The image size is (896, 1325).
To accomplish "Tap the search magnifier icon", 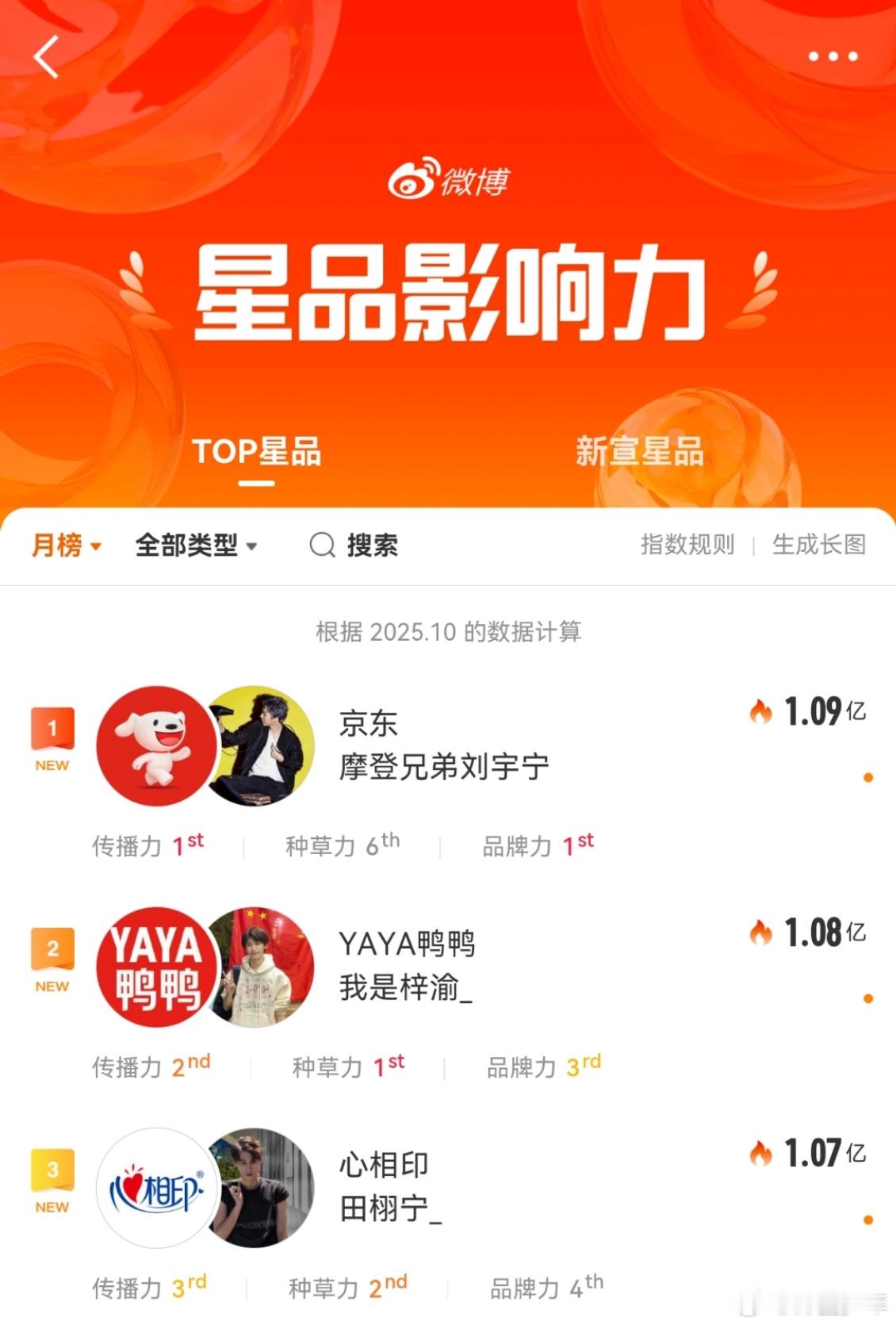I will point(320,545).
